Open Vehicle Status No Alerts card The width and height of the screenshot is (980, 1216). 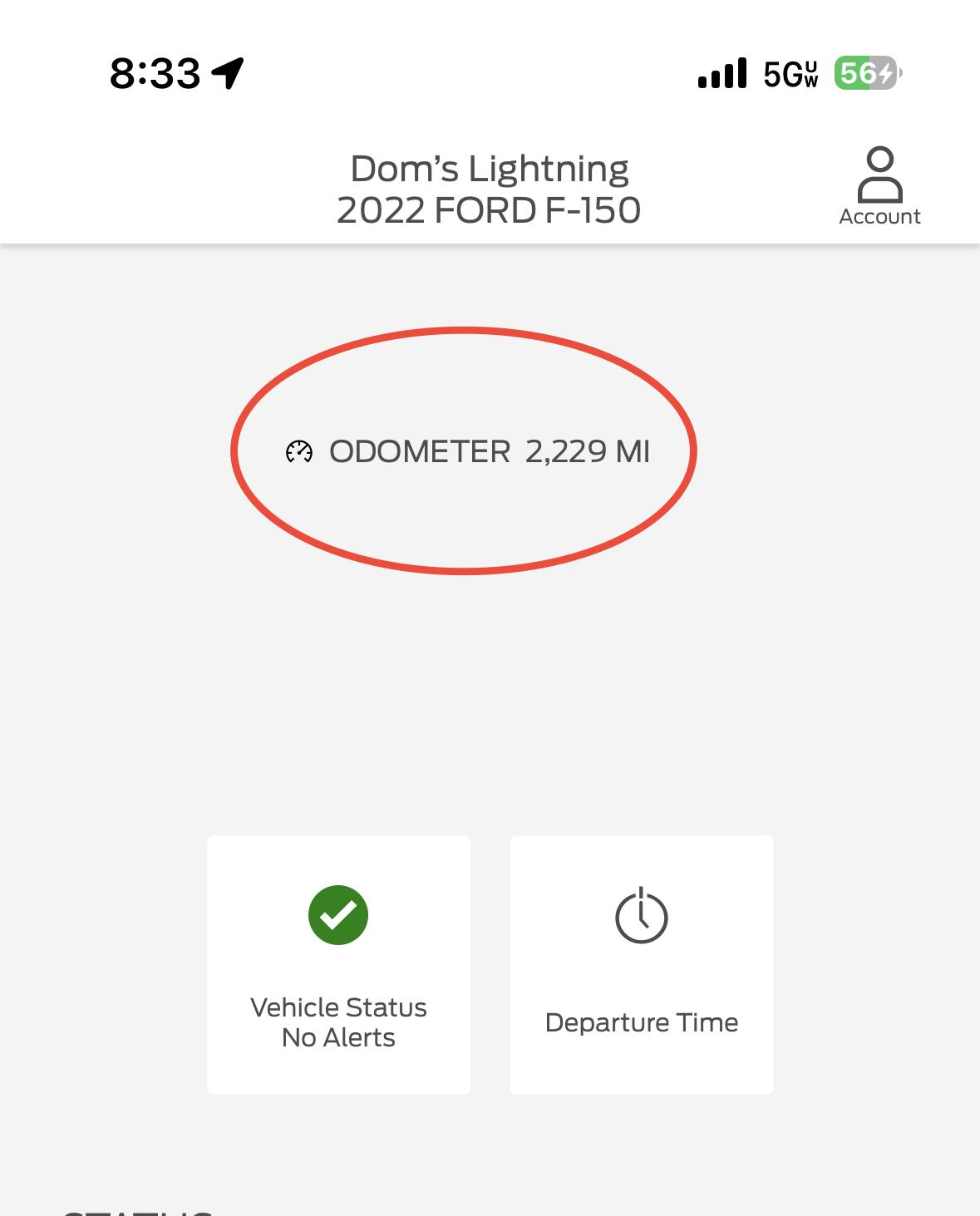(x=338, y=964)
